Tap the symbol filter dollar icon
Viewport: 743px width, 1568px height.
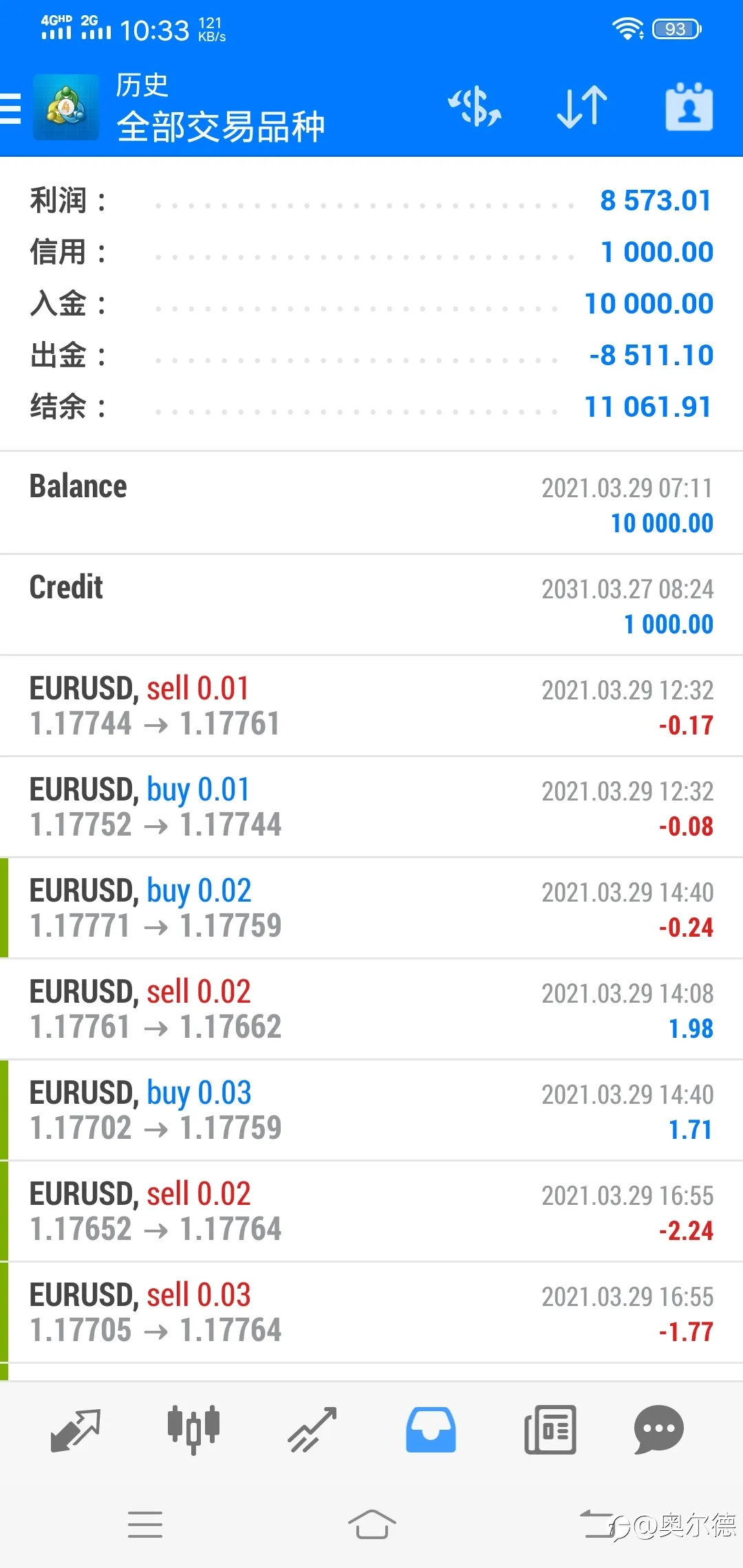coord(475,107)
